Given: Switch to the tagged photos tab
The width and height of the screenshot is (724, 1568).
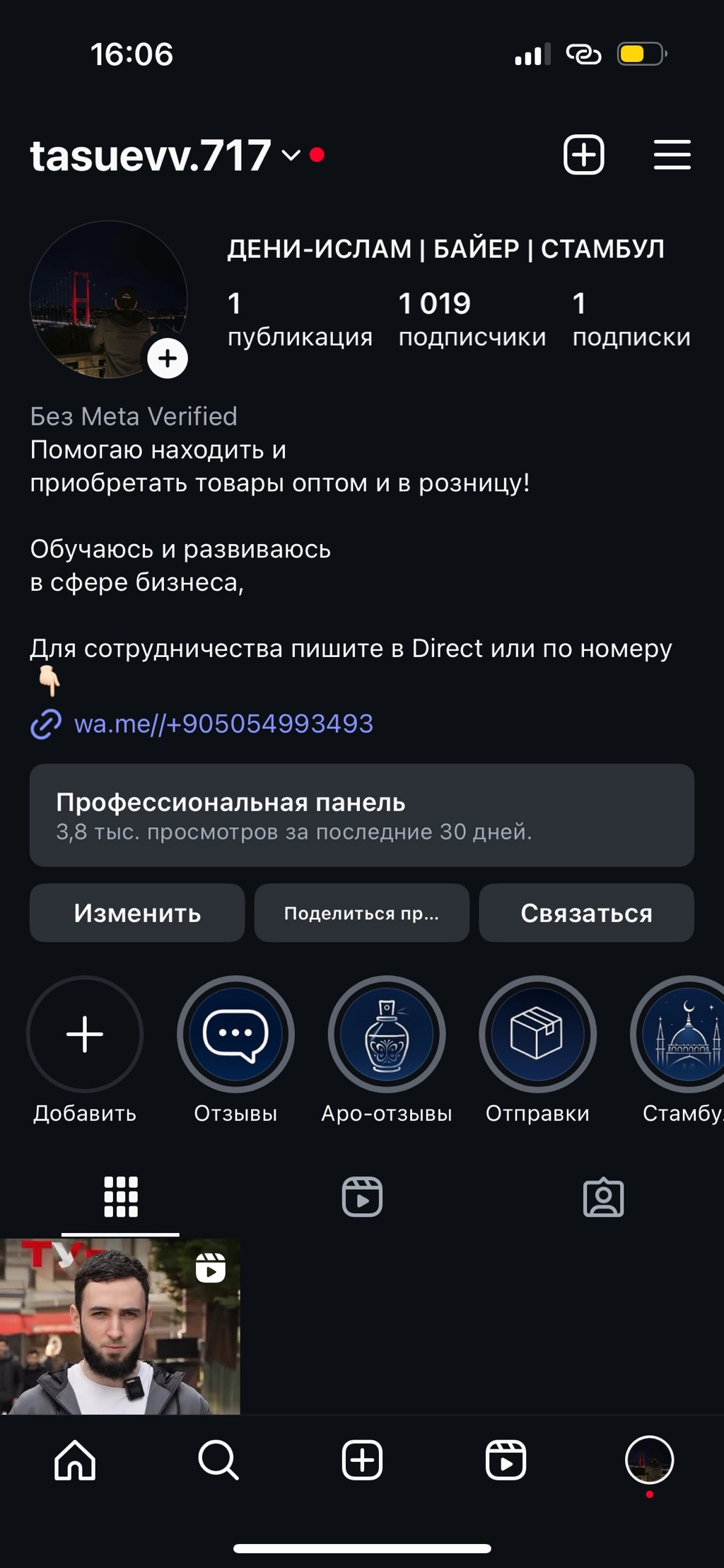Looking at the screenshot, I should click(603, 1197).
